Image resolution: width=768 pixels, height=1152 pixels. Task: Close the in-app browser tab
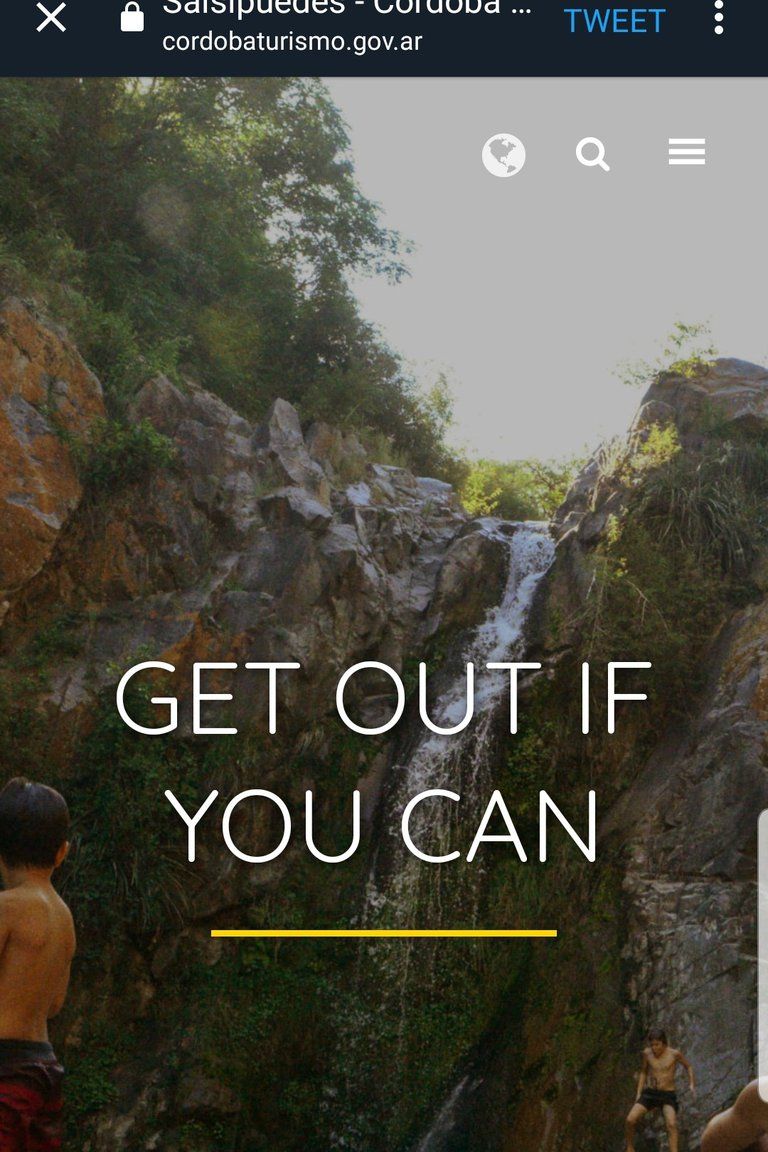(51, 19)
